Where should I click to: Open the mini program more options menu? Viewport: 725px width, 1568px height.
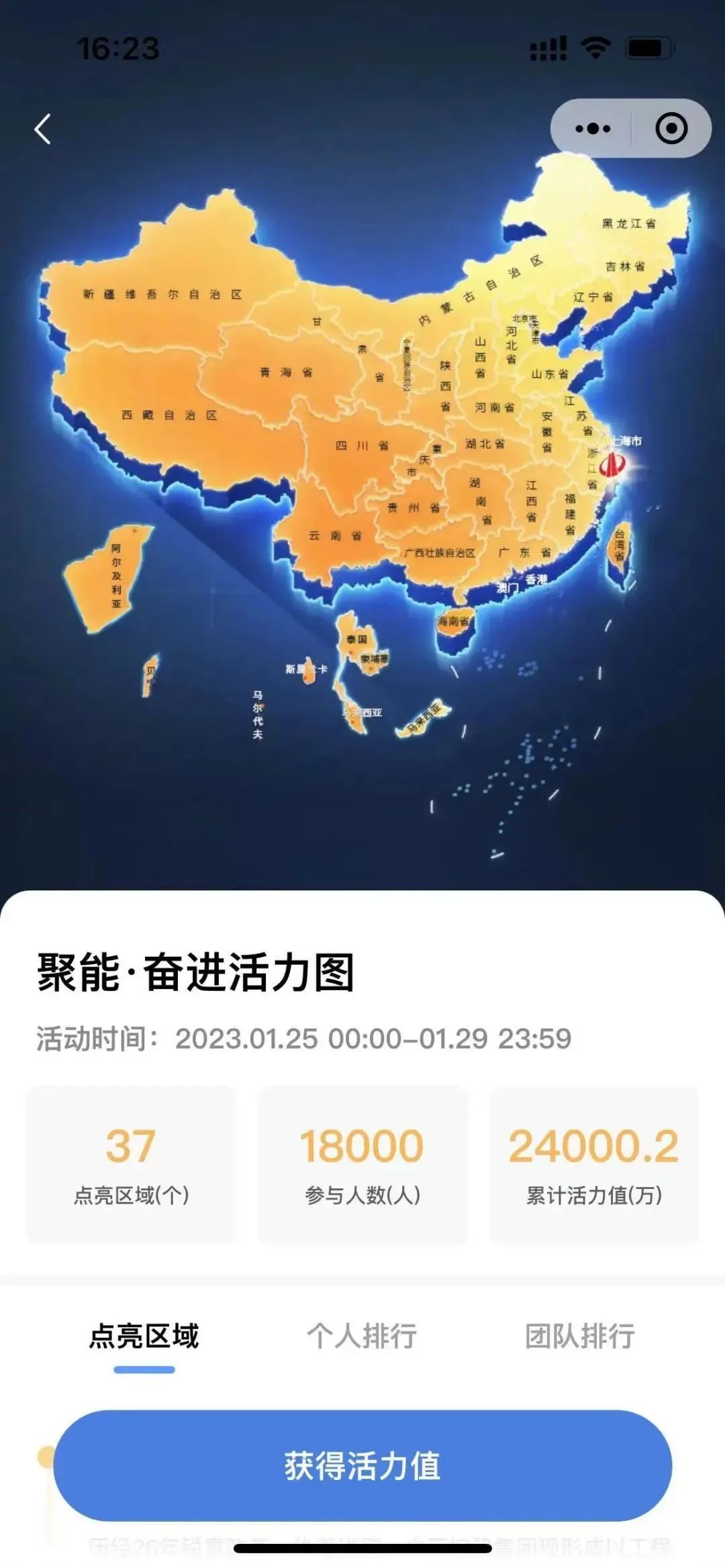[592, 129]
